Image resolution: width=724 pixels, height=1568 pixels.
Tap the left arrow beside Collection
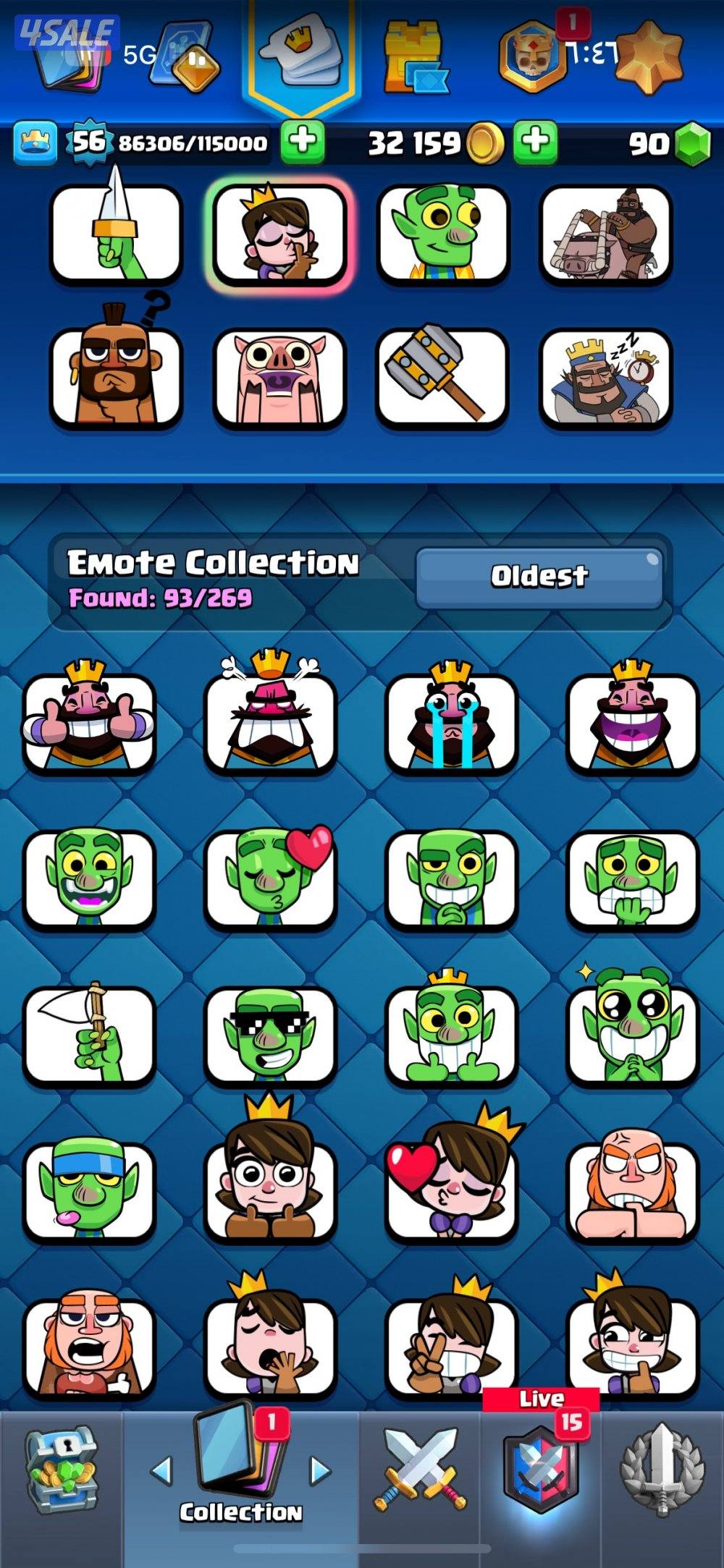161,1470
